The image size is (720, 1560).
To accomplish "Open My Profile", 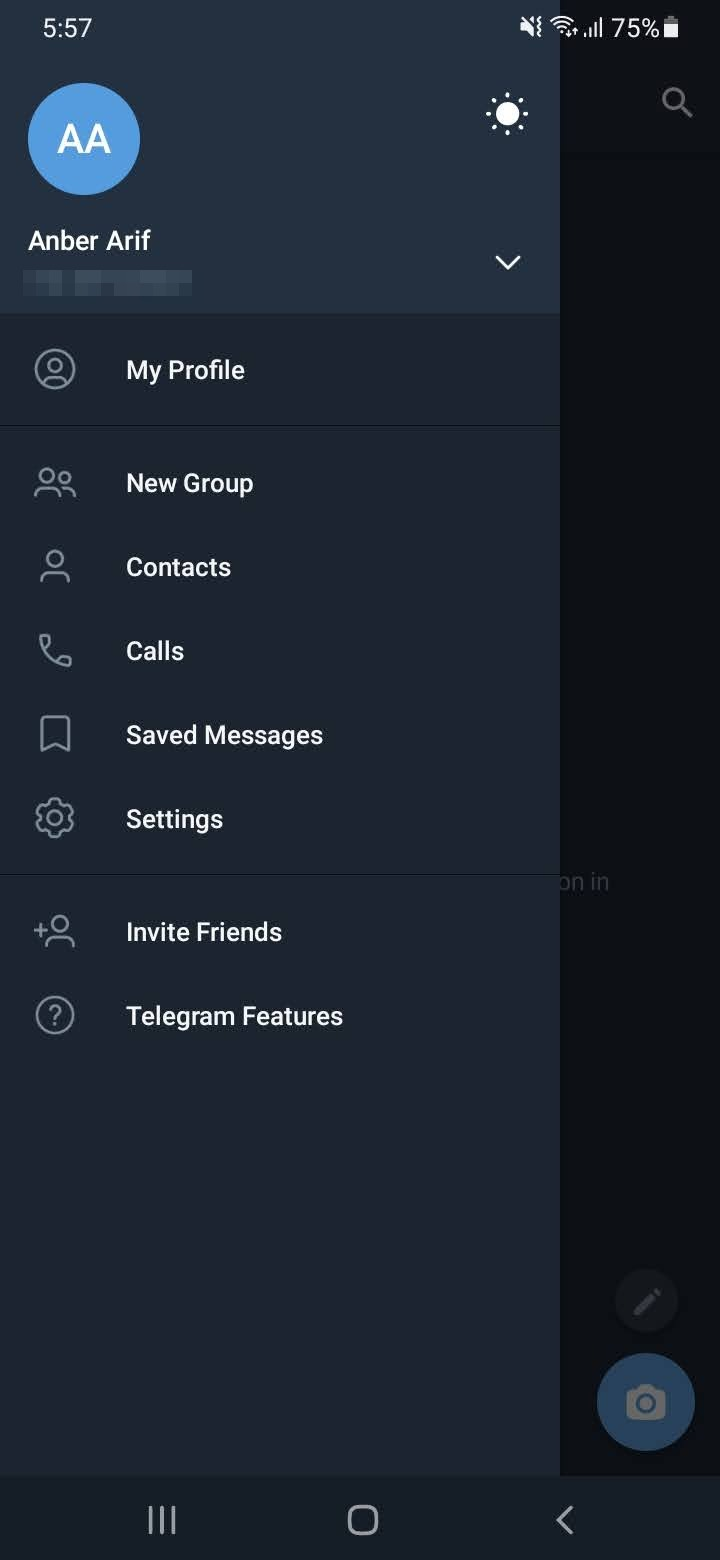I will (185, 369).
